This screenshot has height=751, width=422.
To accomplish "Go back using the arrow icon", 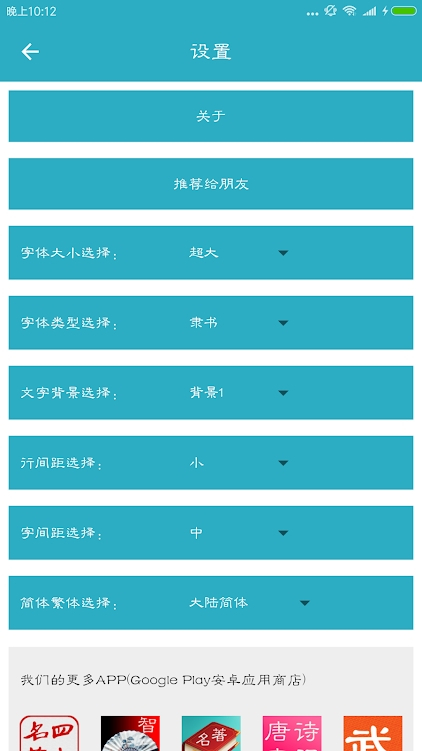I will click(30, 52).
